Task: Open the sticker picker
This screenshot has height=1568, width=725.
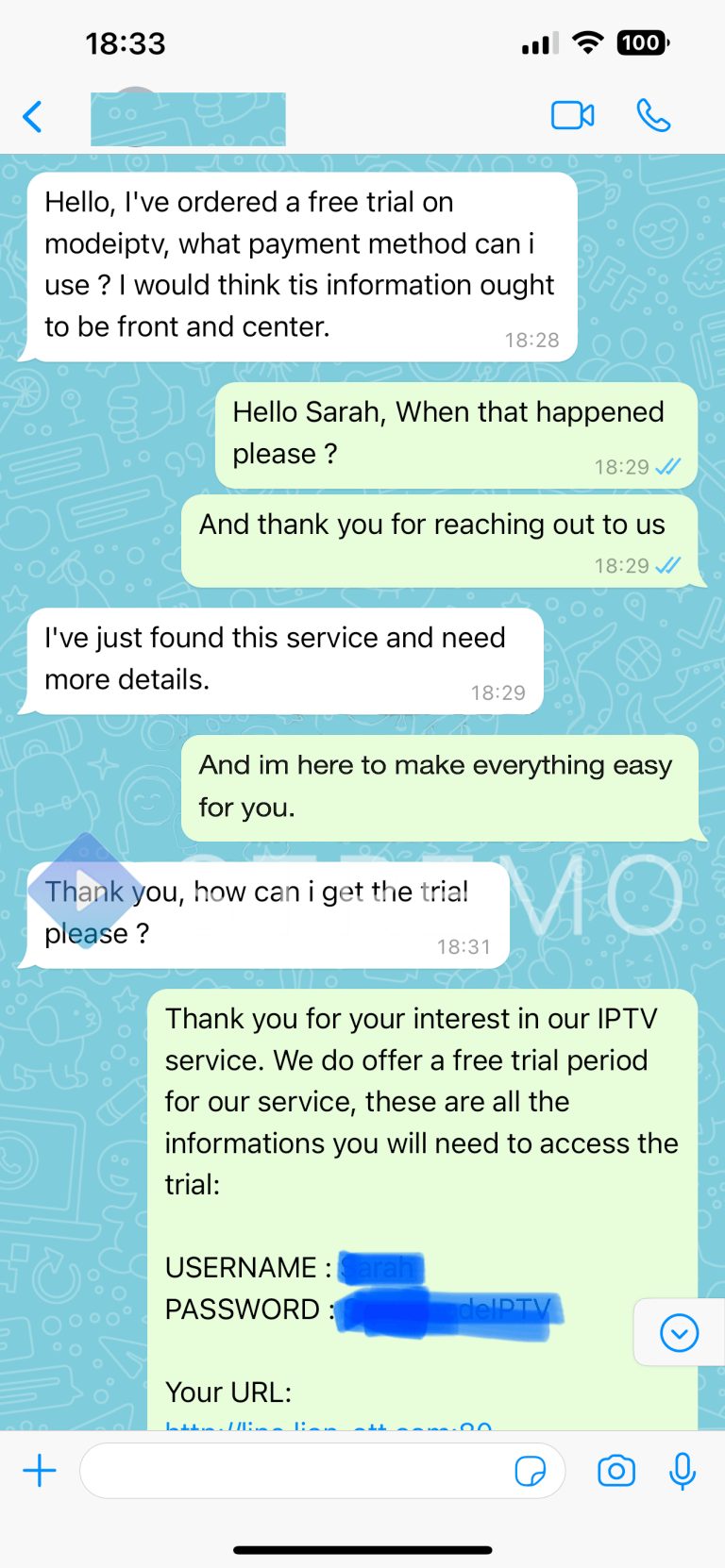Action: tap(531, 1472)
